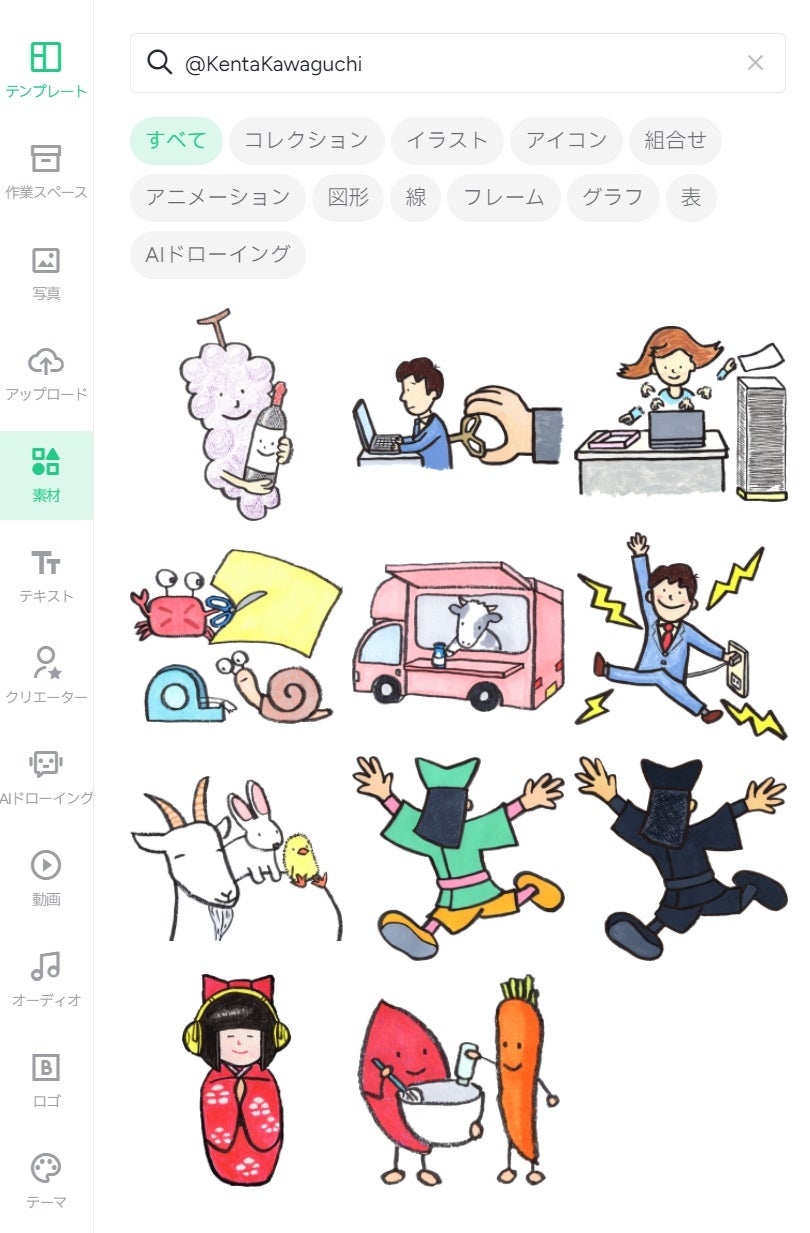The width and height of the screenshot is (810, 1233).
Task: Pick the grape holding wine bottle illustration
Action: pyautogui.click(x=237, y=414)
